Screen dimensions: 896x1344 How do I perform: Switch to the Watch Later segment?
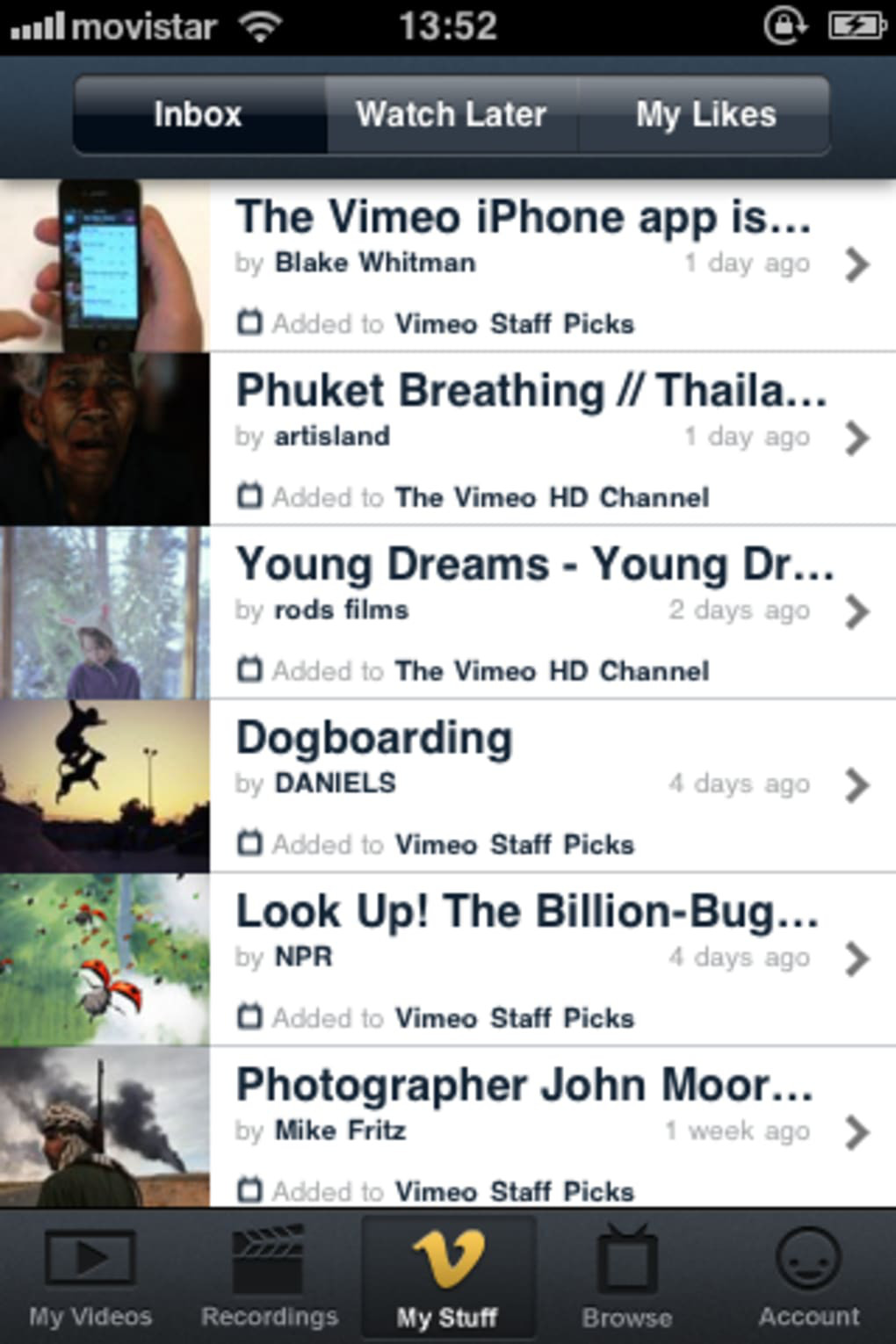(452, 114)
